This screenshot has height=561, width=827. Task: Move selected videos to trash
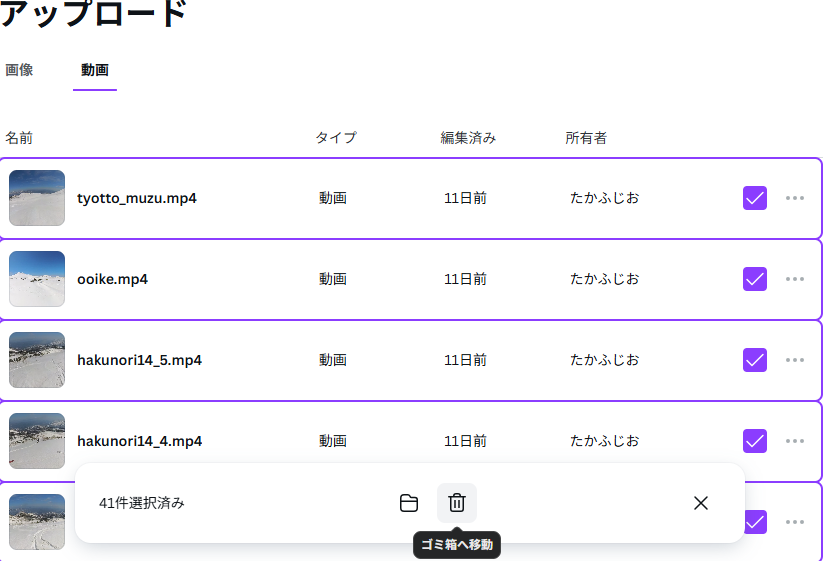pyautogui.click(x=457, y=503)
